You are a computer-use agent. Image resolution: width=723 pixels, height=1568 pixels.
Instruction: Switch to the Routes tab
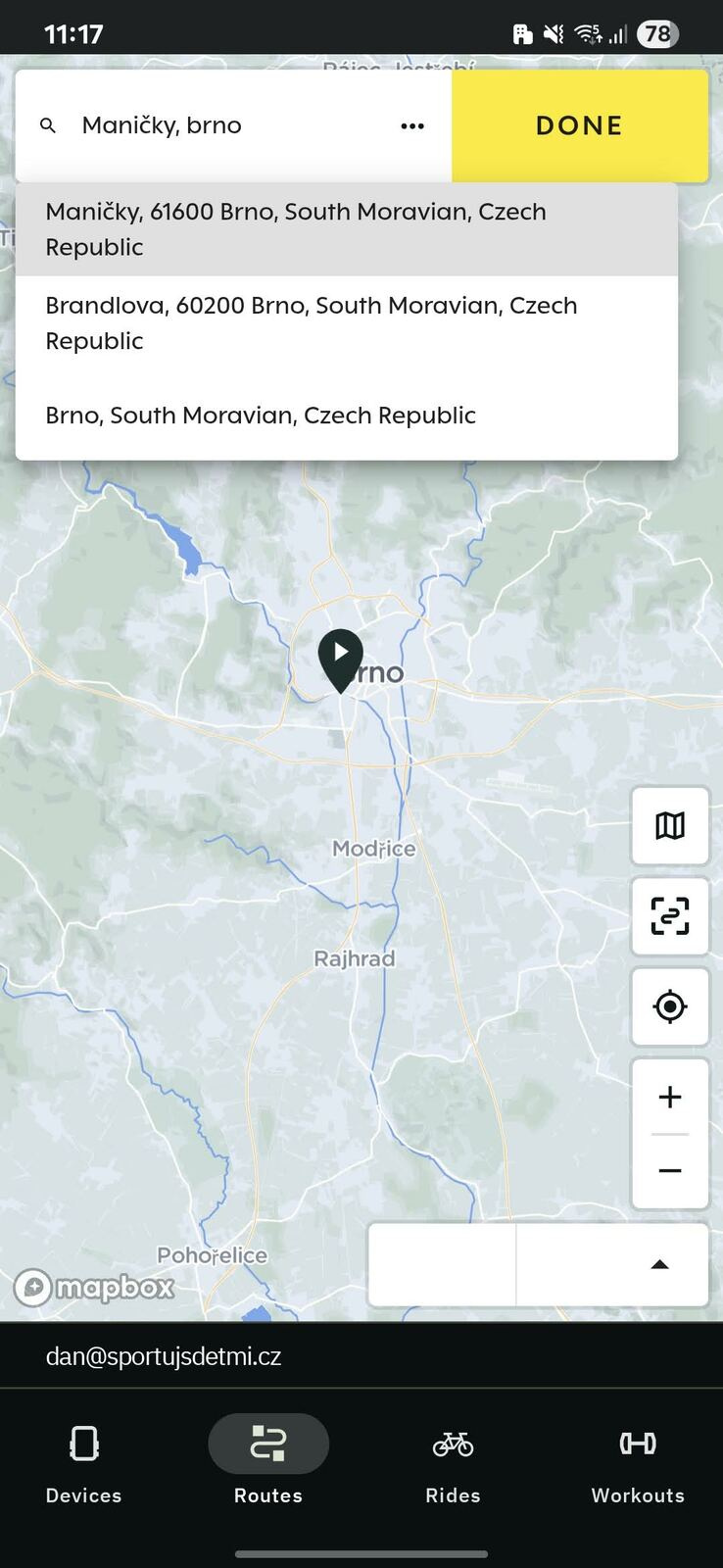(x=268, y=1460)
